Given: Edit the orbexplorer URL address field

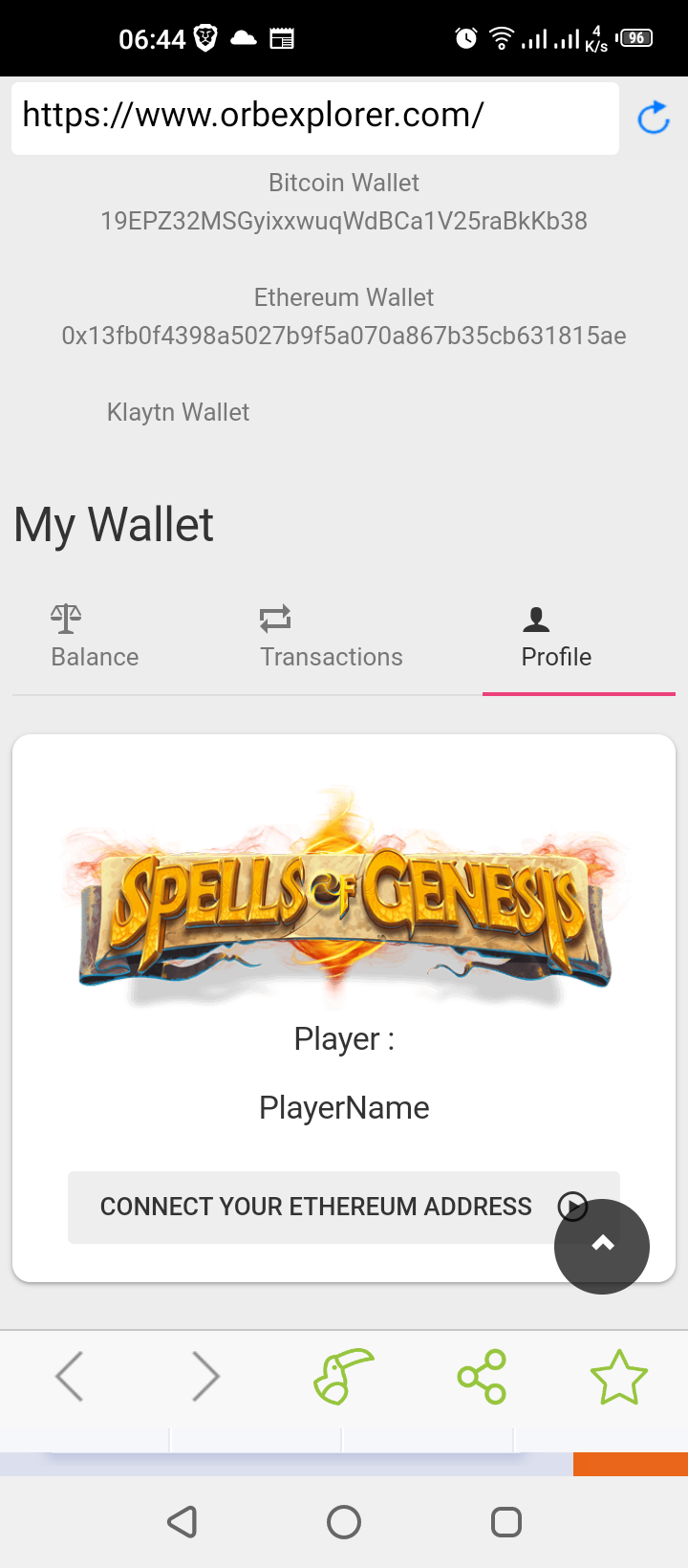Looking at the screenshot, I should 315,118.
